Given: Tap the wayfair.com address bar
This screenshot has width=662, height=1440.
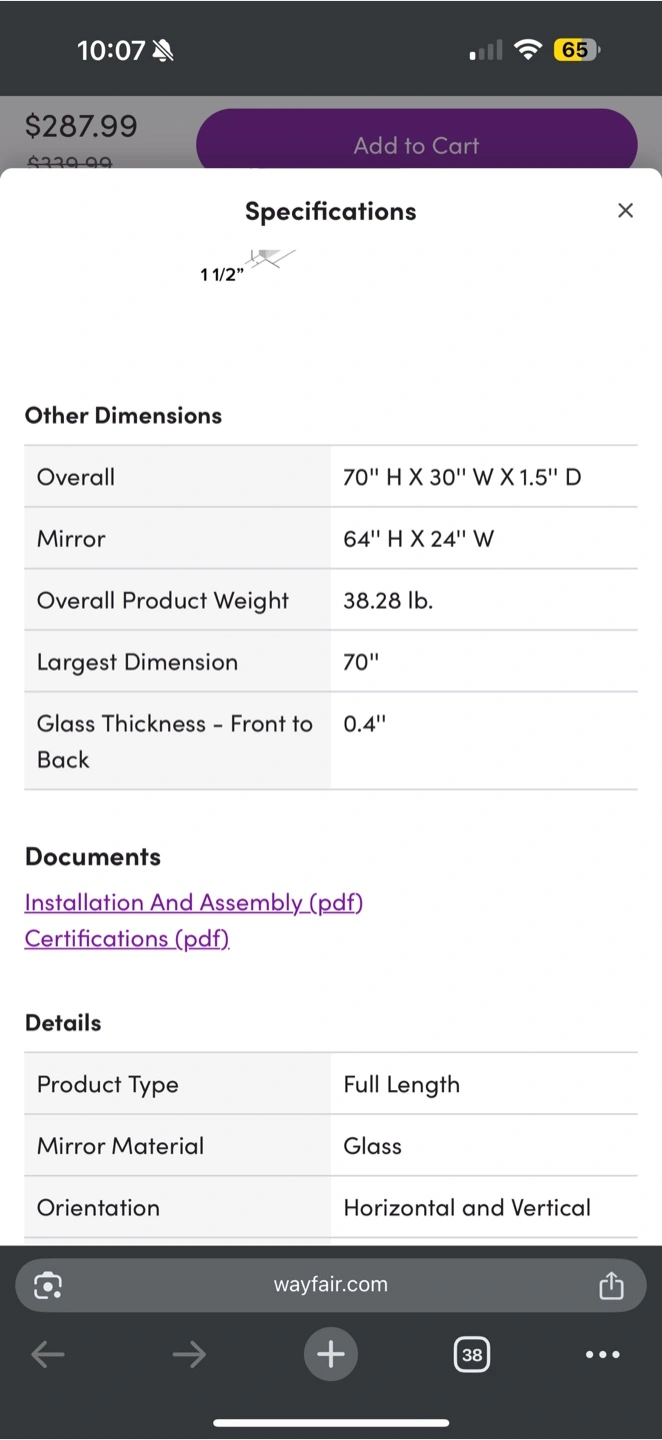Looking at the screenshot, I should [x=331, y=1285].
